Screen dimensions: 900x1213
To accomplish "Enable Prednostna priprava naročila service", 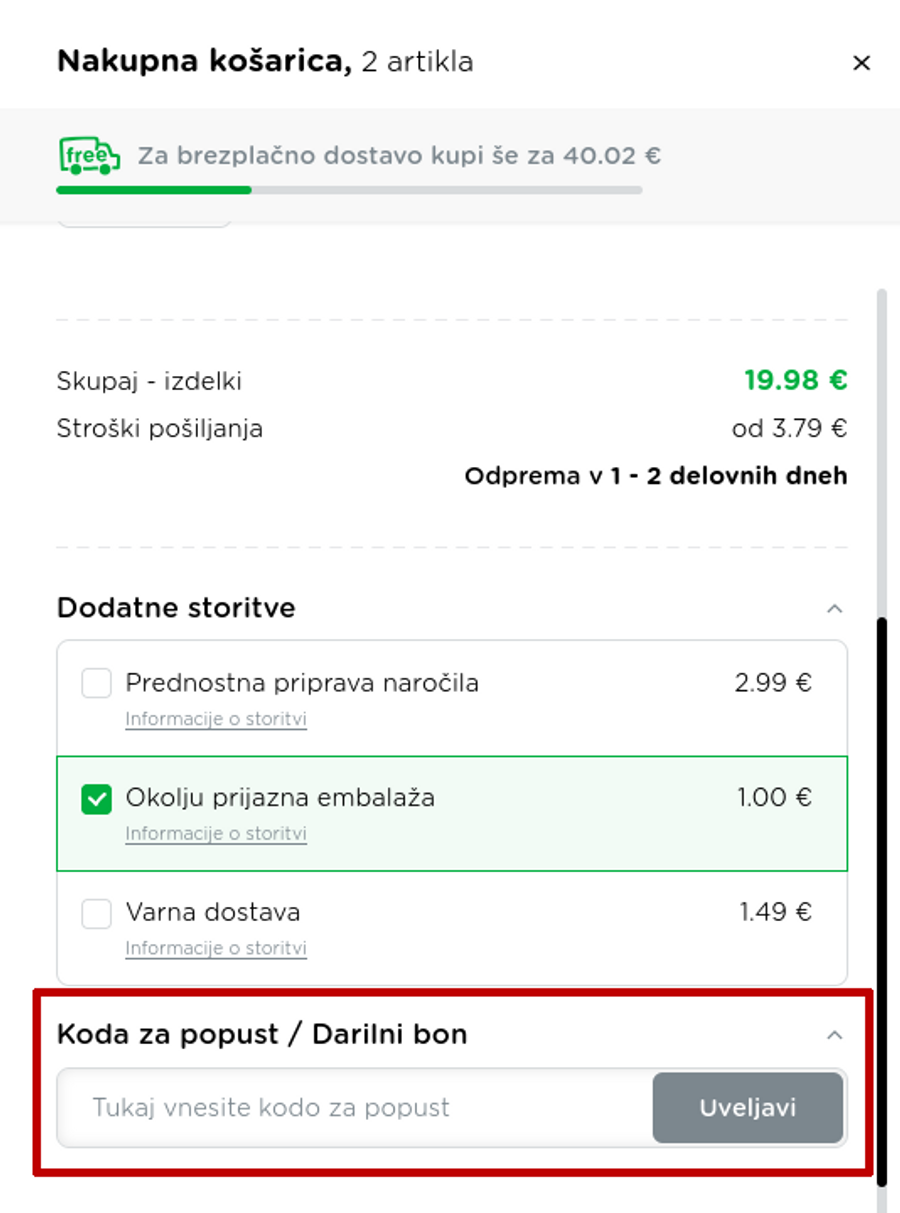I will click(95, 684).
